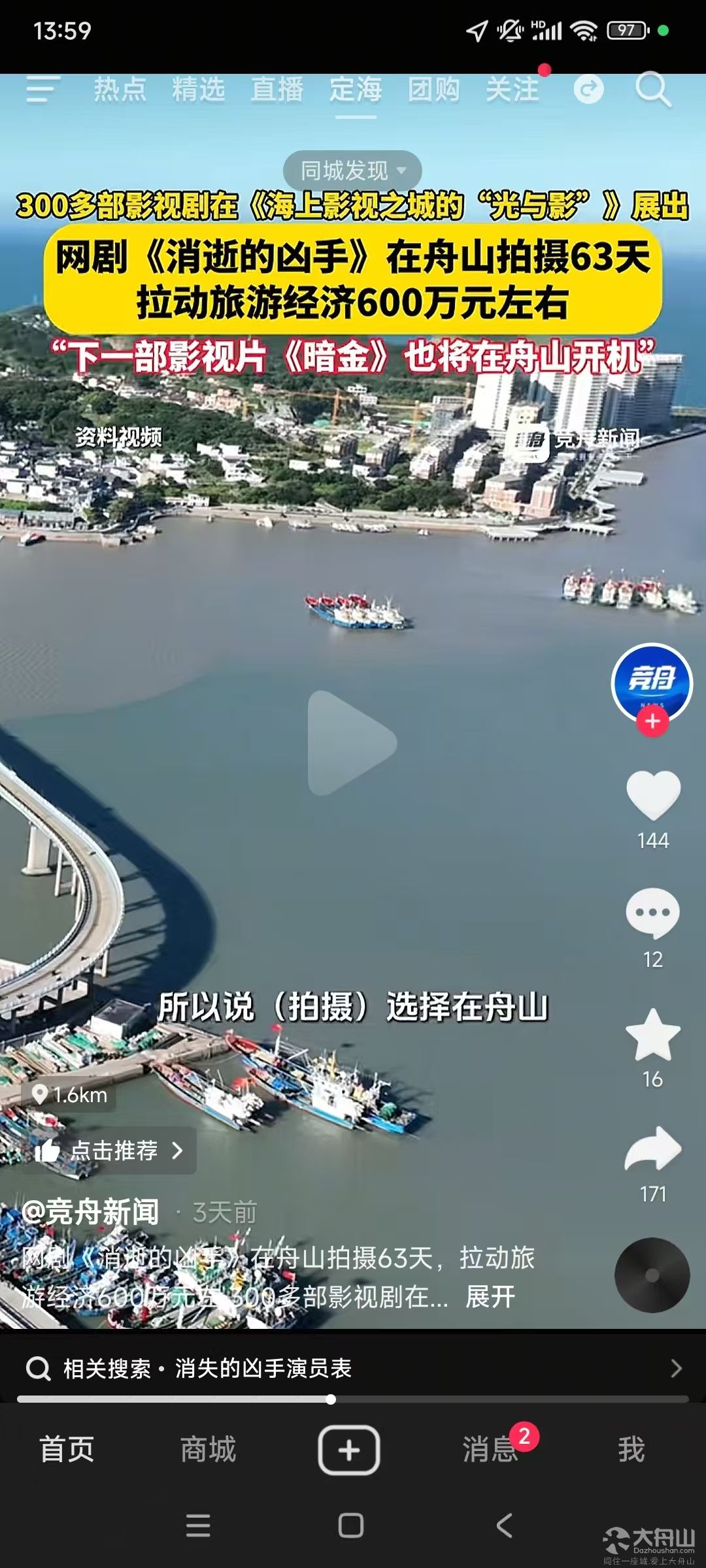
Task: Open the 团购 tab
Action: 433,89
